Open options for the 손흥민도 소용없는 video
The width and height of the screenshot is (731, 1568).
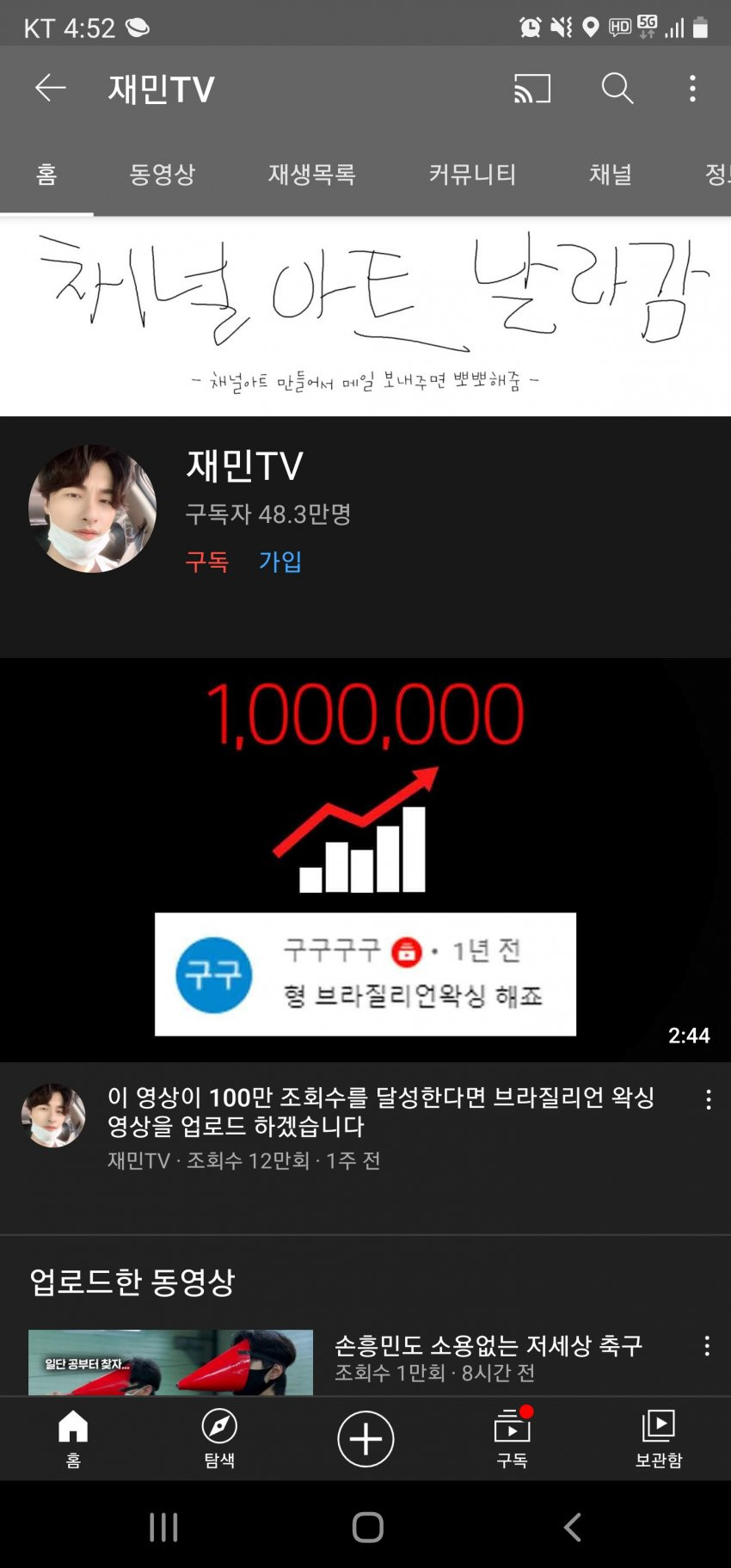click(707, 1346)
